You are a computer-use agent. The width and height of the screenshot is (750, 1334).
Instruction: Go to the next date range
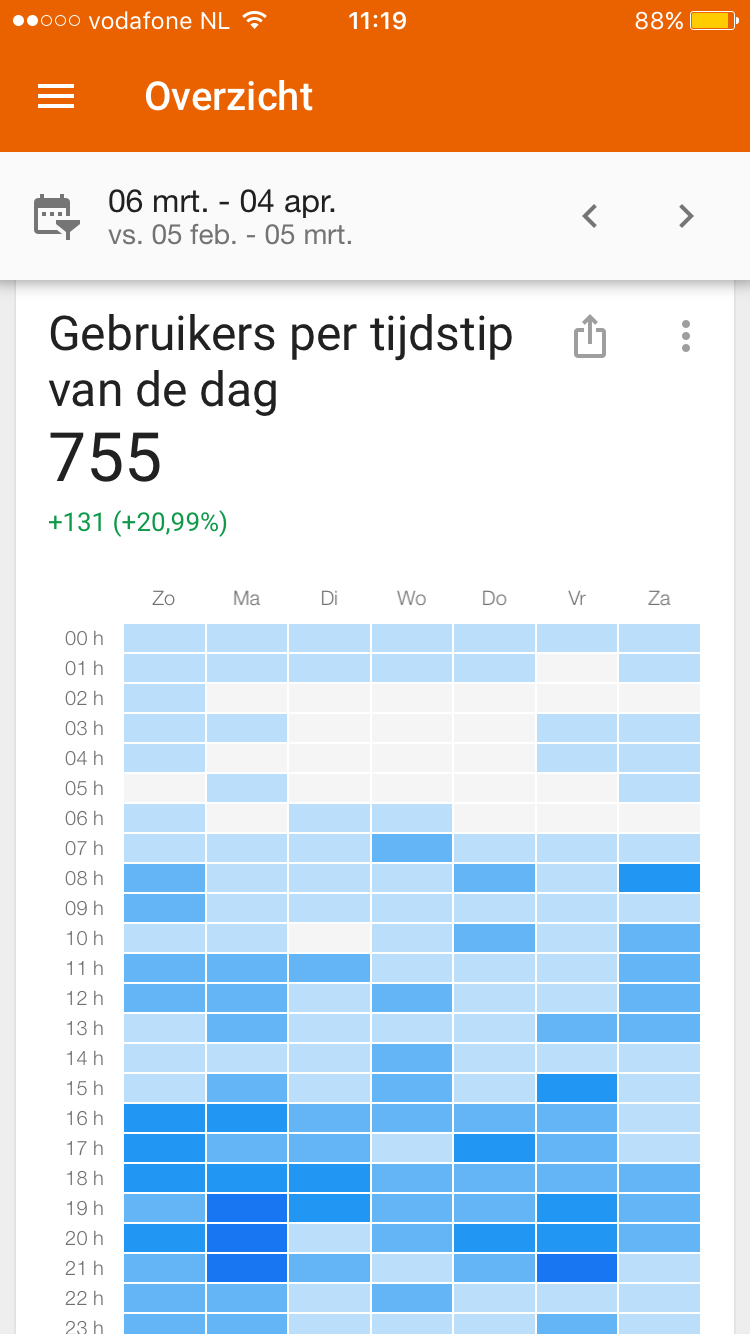[686, 216]
